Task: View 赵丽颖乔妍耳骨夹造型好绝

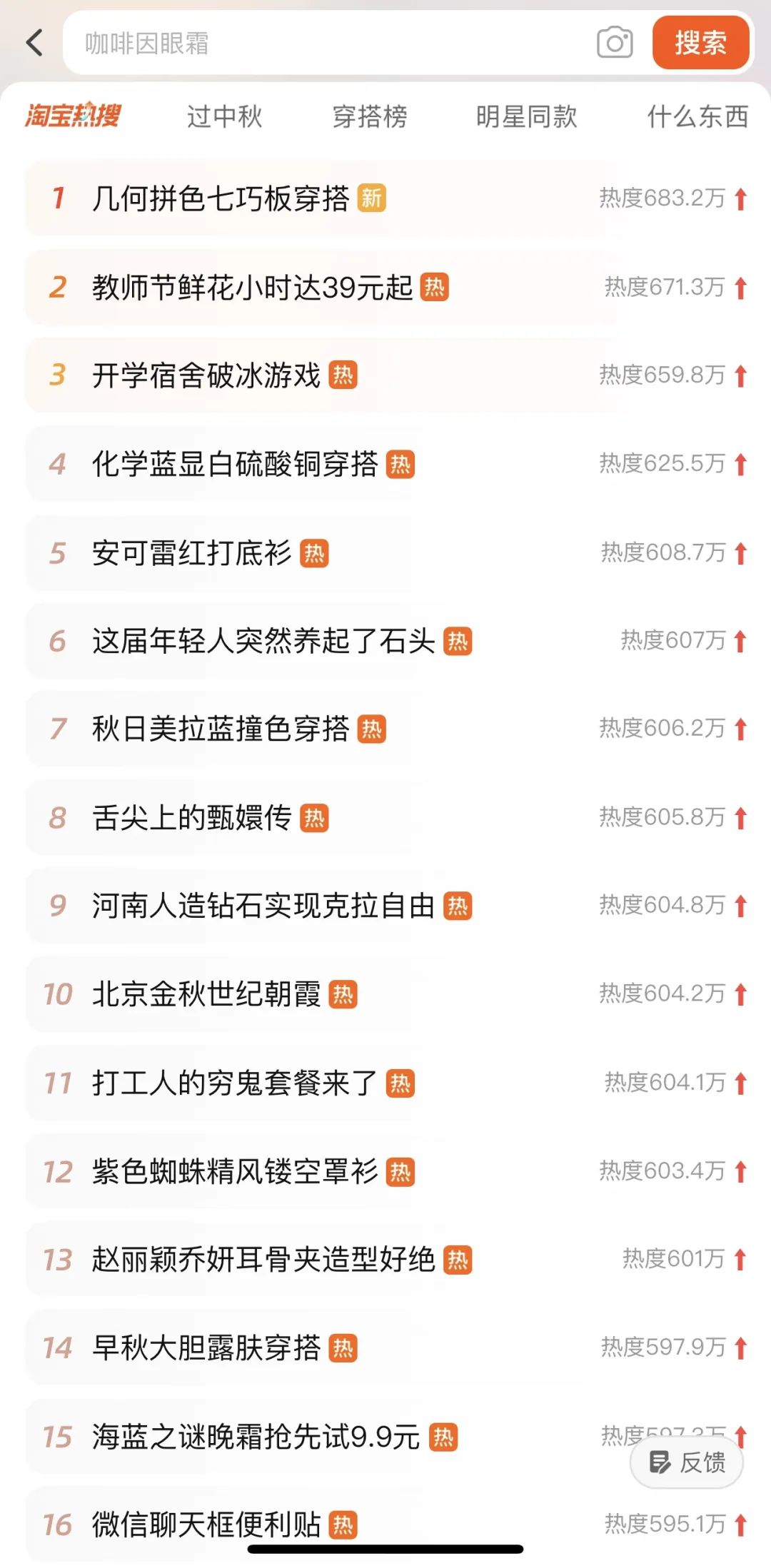Action: tap(263, 1260)
